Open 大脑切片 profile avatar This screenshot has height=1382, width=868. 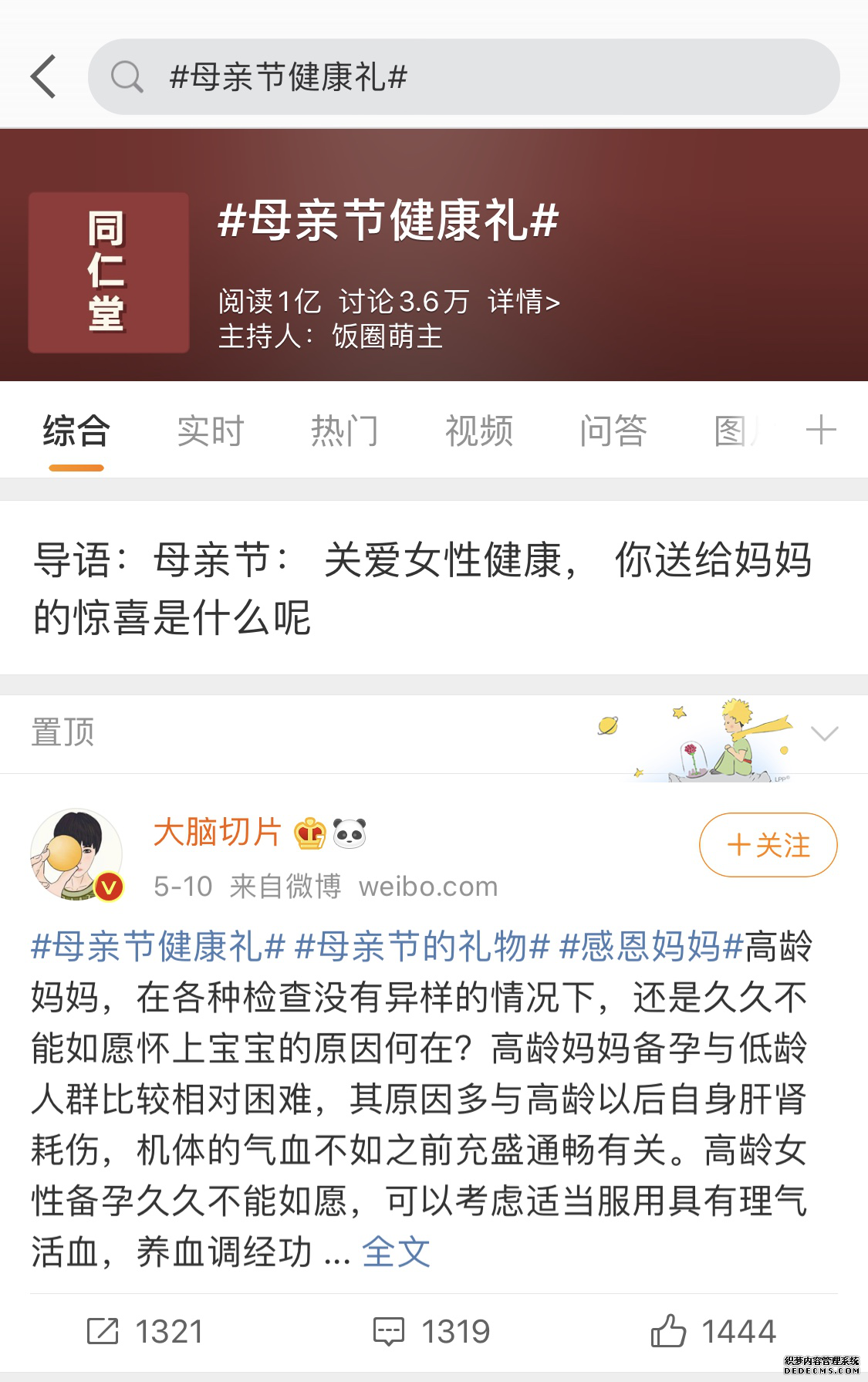pos(76,855)
